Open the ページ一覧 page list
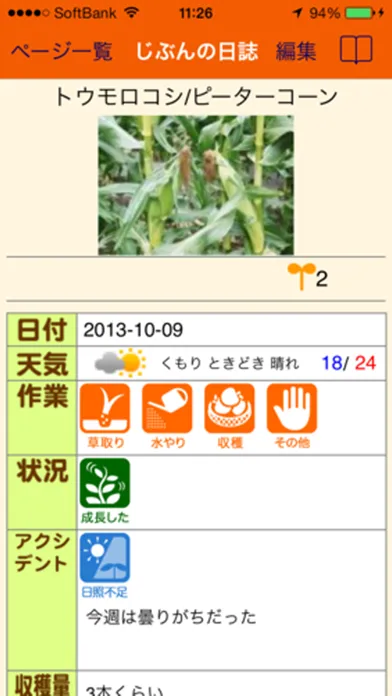The height and width of the screenshot is (696, 392). (x=61, y=52)
